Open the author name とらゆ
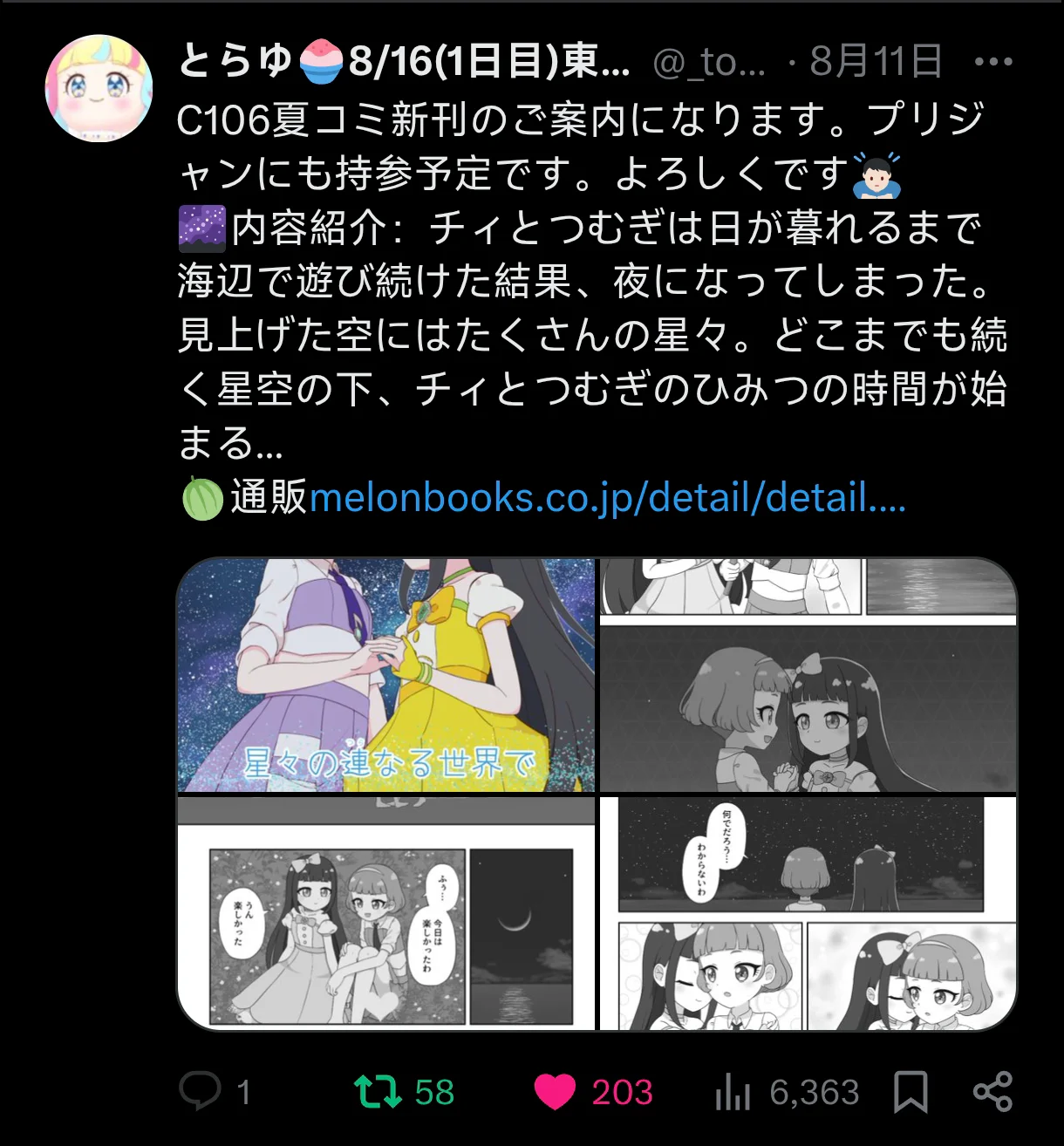The image size is (1064, 1146). point(235,62)
